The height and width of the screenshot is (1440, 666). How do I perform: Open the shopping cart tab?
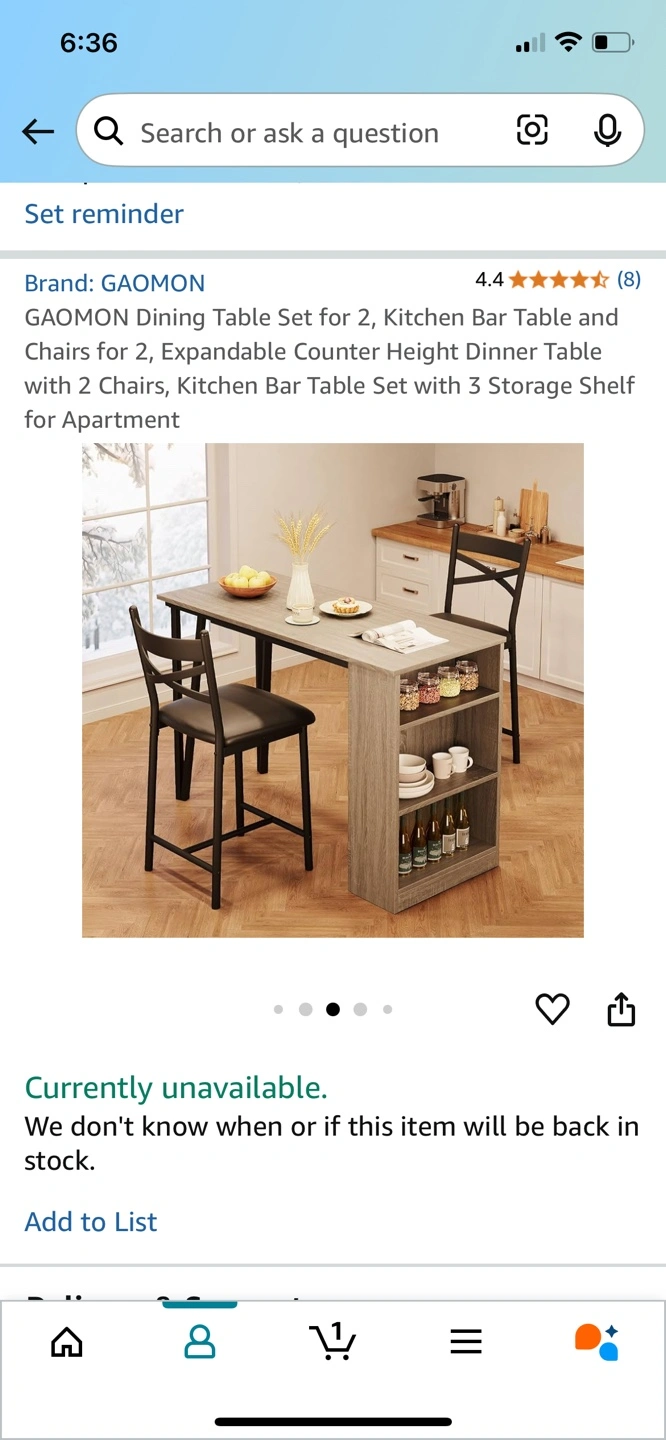332,1341
